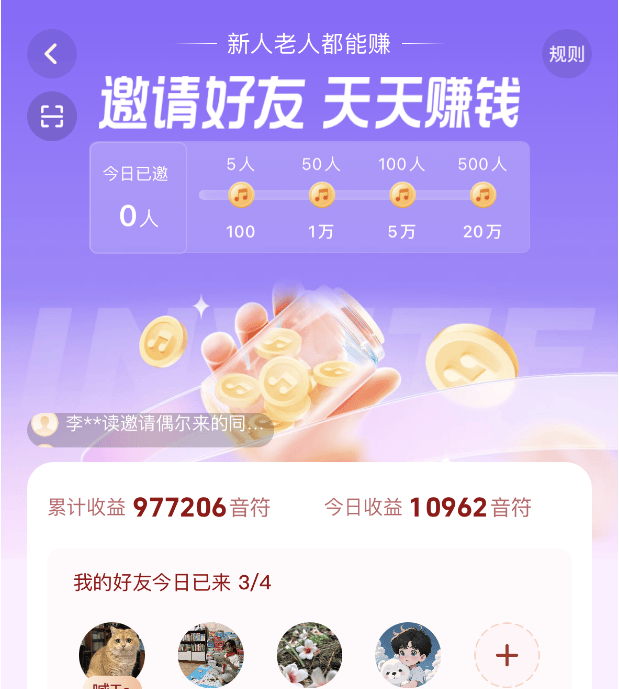Go back to the previous page
Viewport: 619px width, 689px height.
pos(52,54)
